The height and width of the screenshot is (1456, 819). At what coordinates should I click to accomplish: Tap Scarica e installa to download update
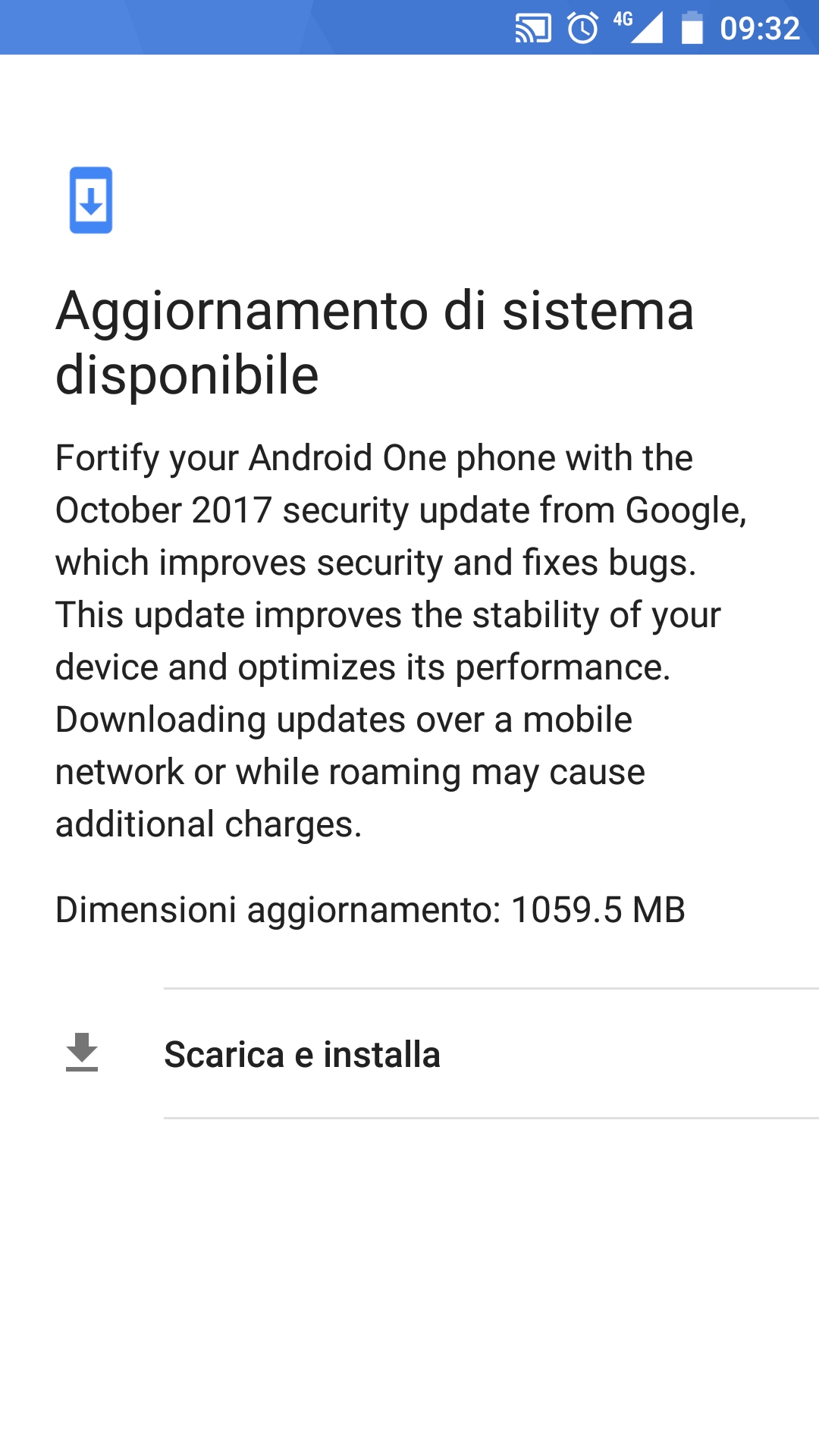pyautogui.click(x=409, y=1053)
